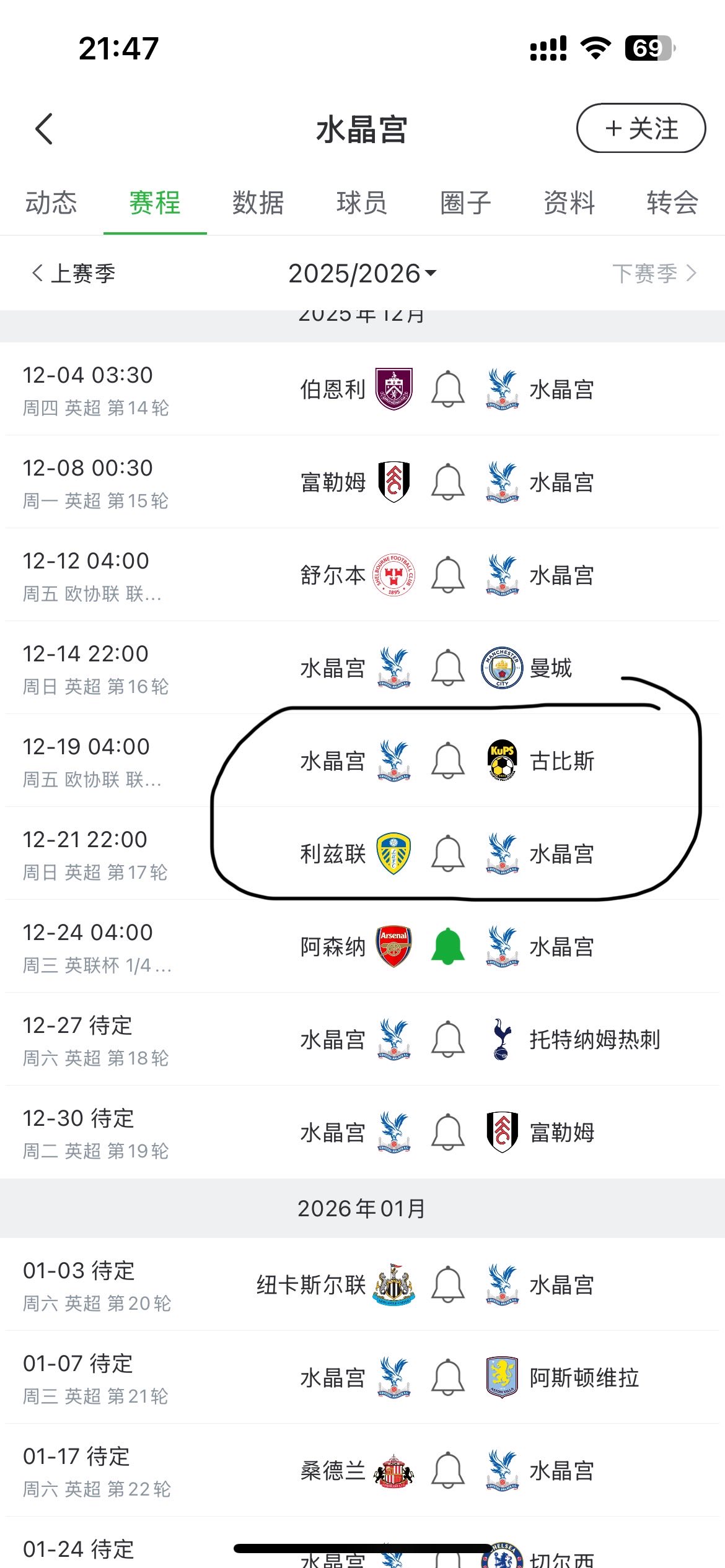Go back using the top-left arrow
725x1568 pixels.
(44, 129)
